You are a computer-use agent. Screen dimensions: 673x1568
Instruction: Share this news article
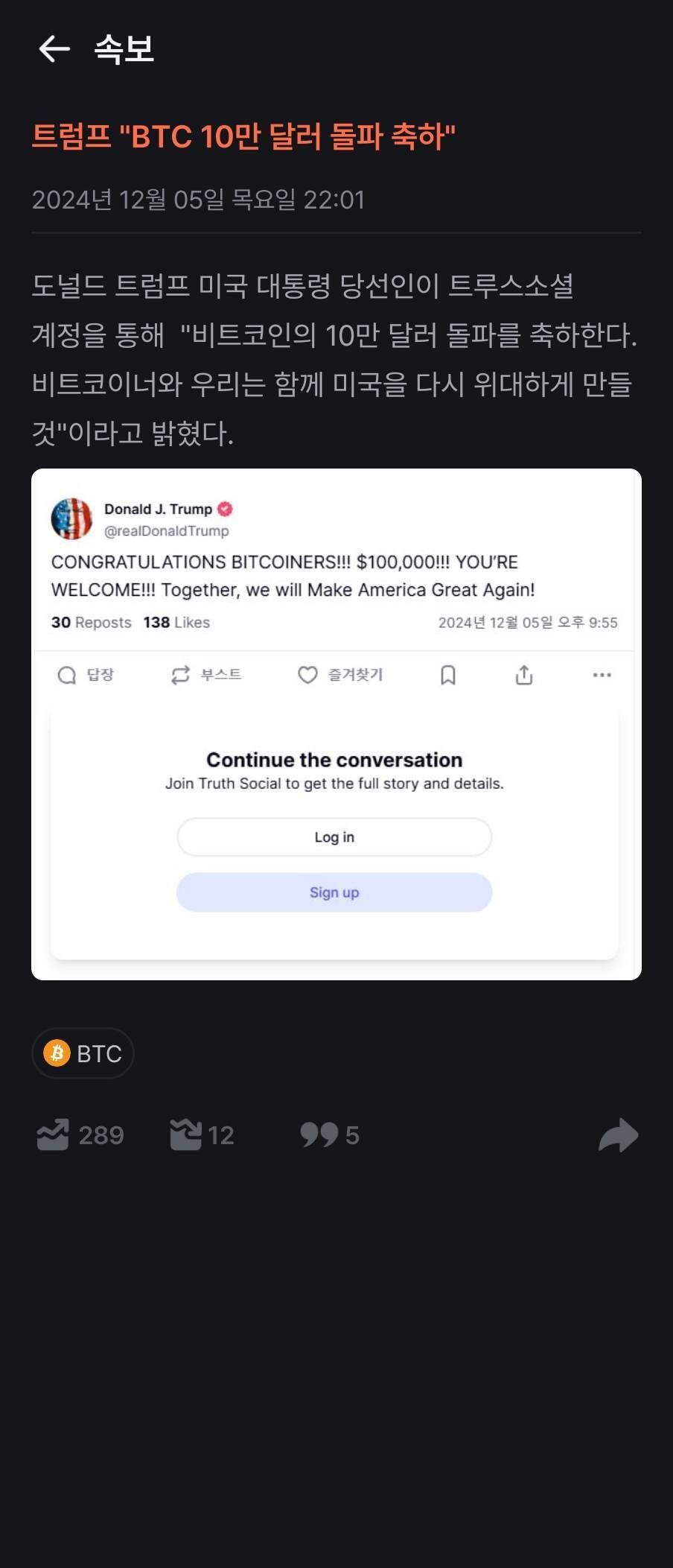pos(618,1135)
